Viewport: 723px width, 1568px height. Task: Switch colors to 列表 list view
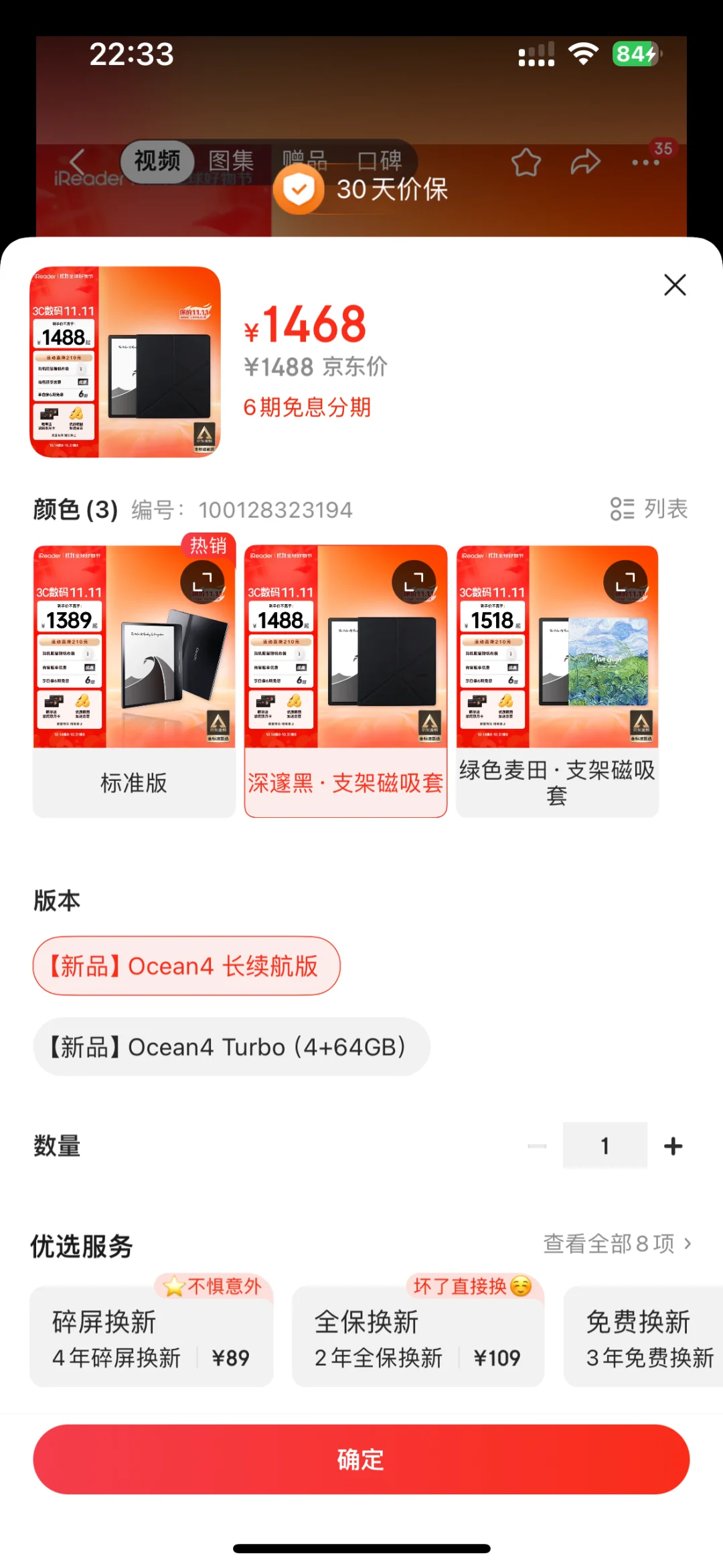(x=649, y=509)
